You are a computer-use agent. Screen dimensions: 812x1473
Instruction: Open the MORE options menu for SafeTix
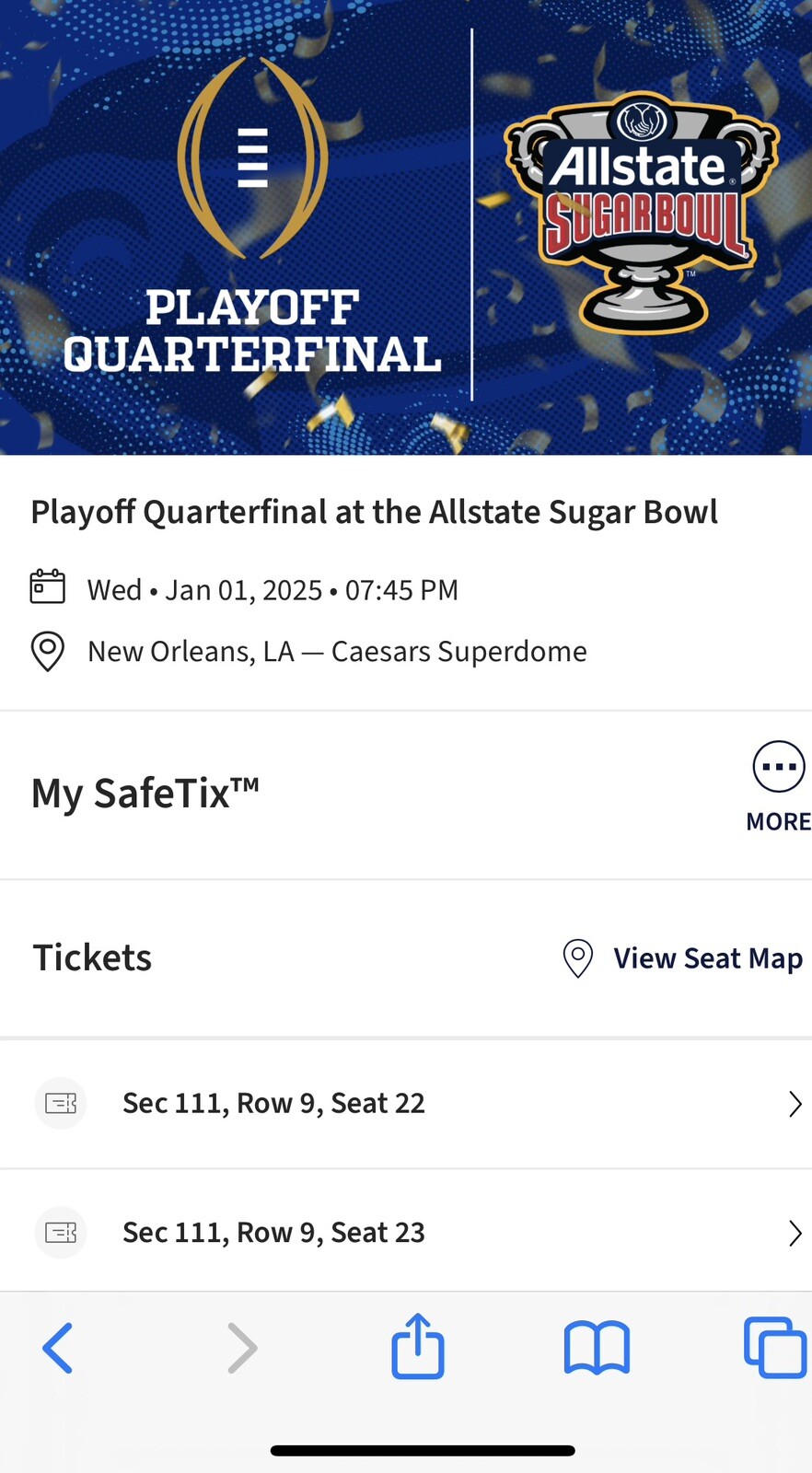pos(778,766)
